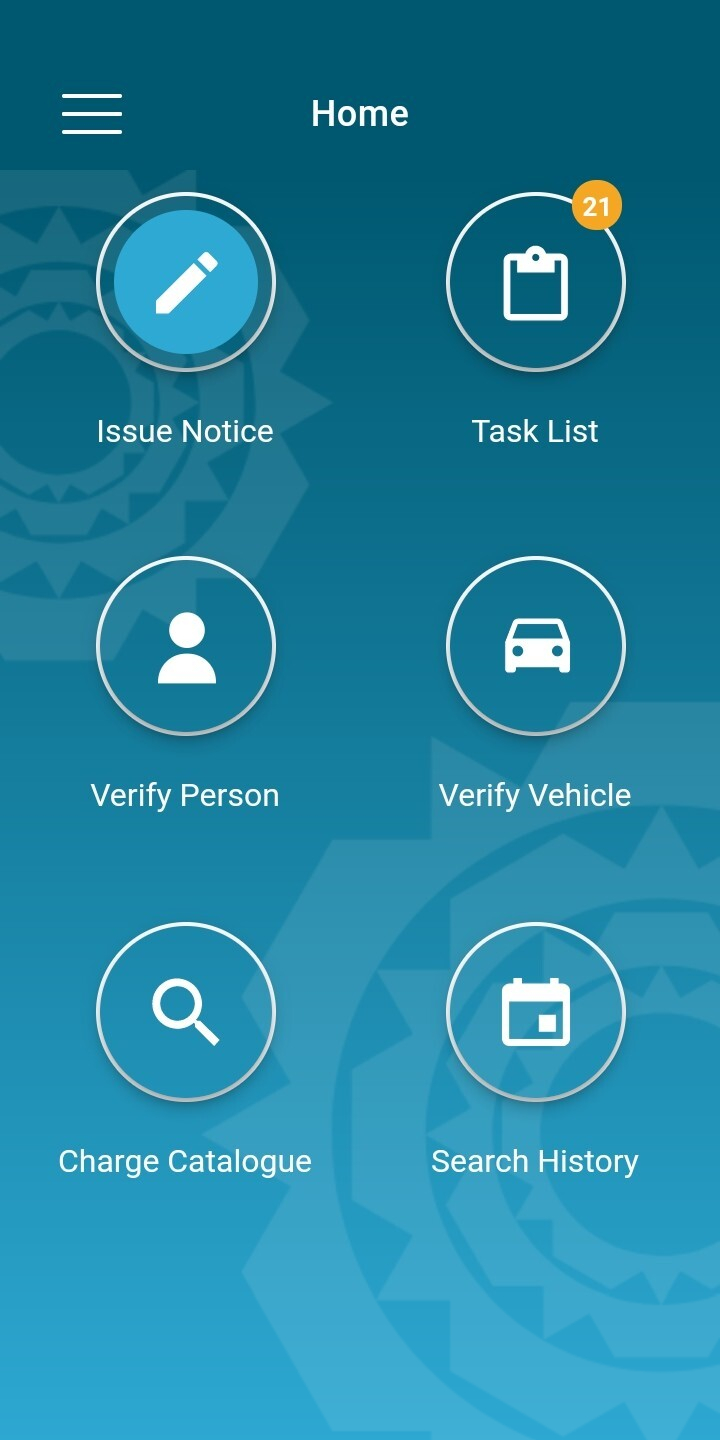Viewport: 720px width, 1440px height.
Task: Select the Issue Notice label
Action: pyautogui.click(x=183, y=431)
